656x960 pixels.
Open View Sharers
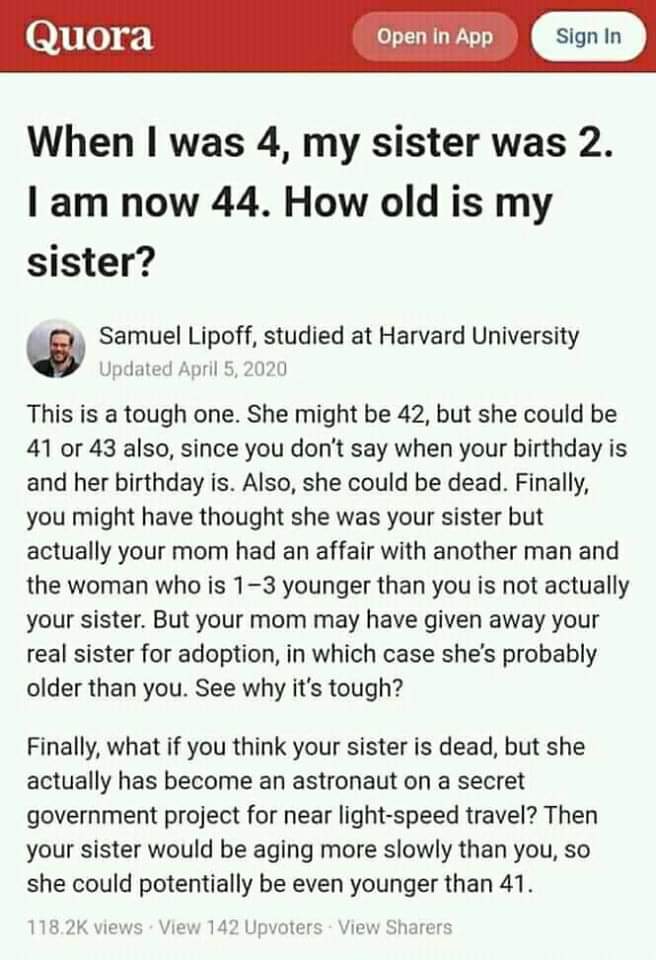pos(394,927)
